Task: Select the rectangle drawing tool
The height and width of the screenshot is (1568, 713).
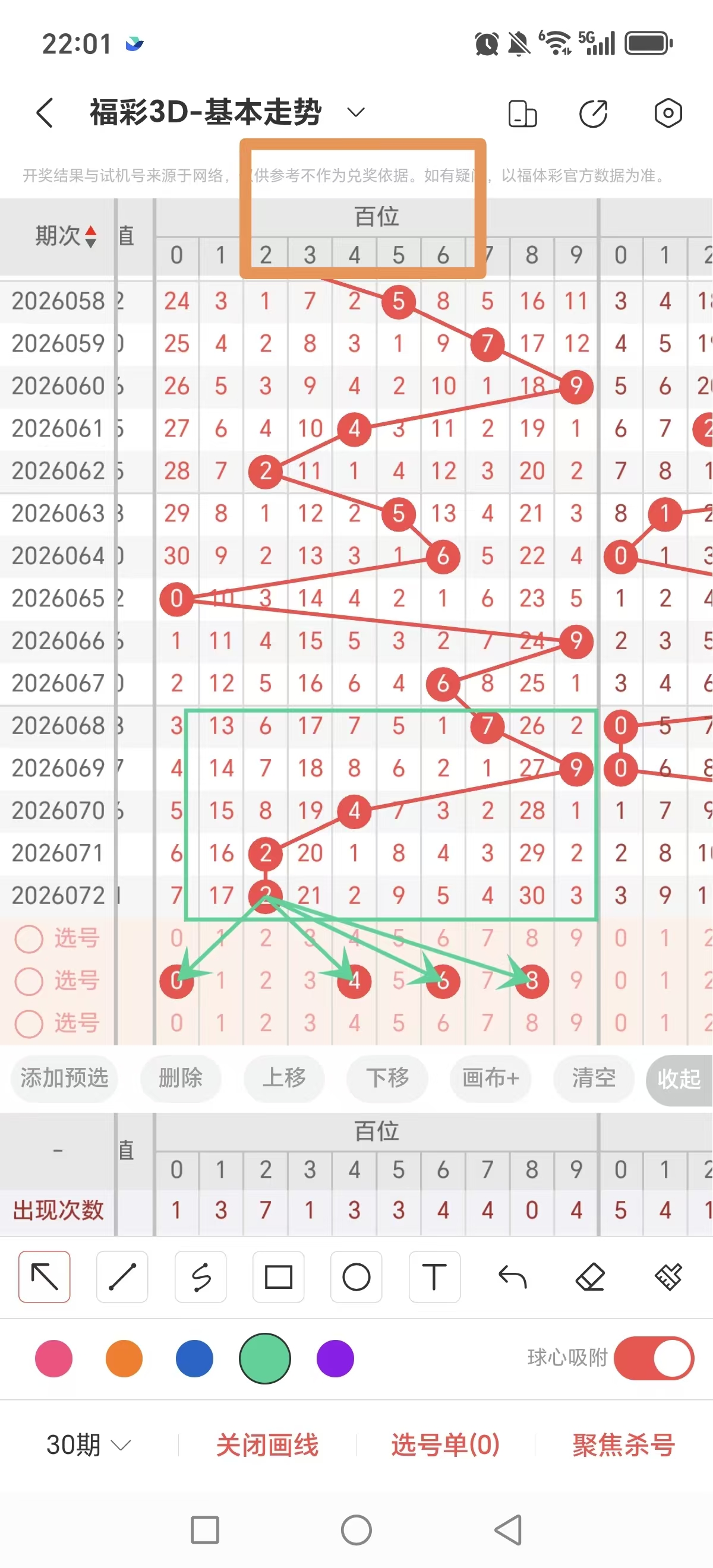Action: [278, 1276]
